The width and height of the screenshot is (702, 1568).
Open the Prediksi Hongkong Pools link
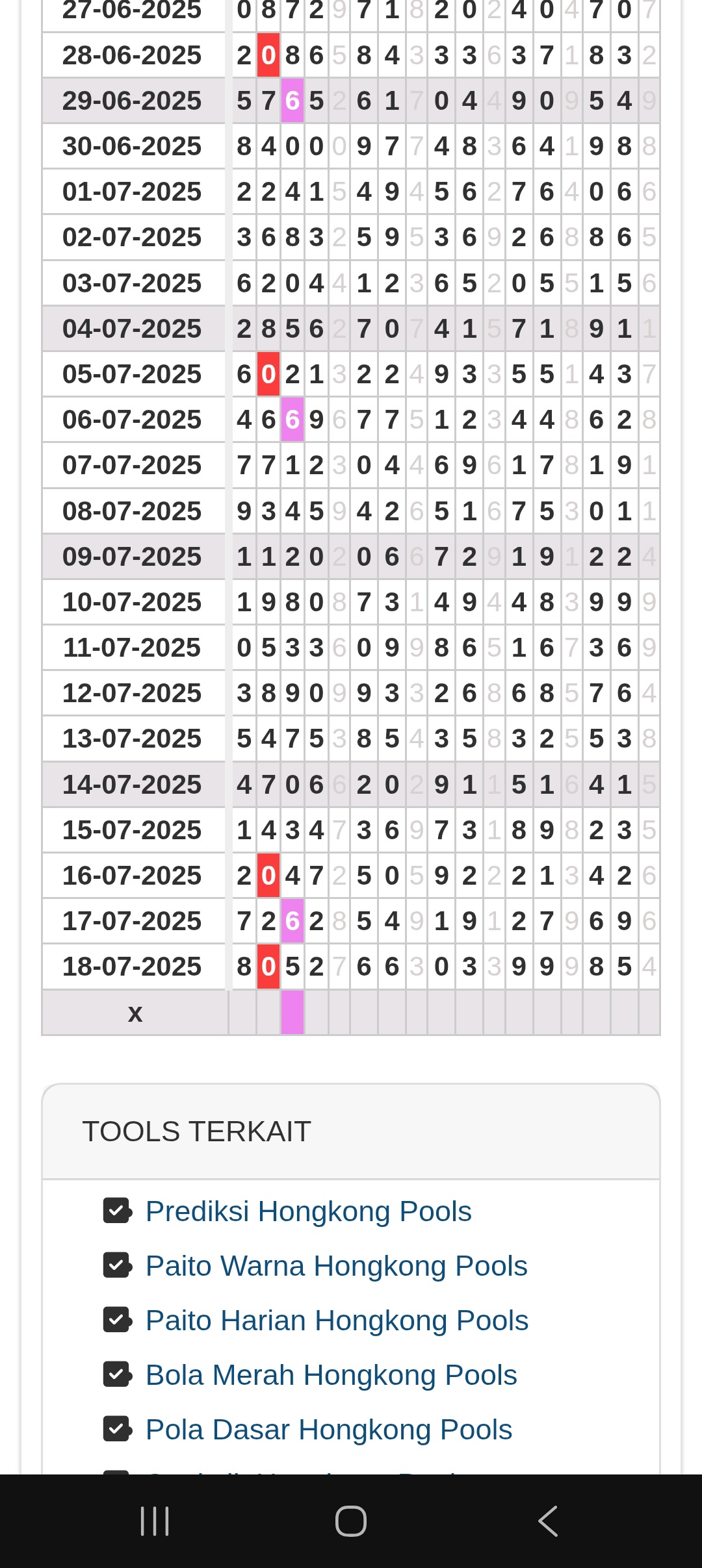tap(308, 1211)
